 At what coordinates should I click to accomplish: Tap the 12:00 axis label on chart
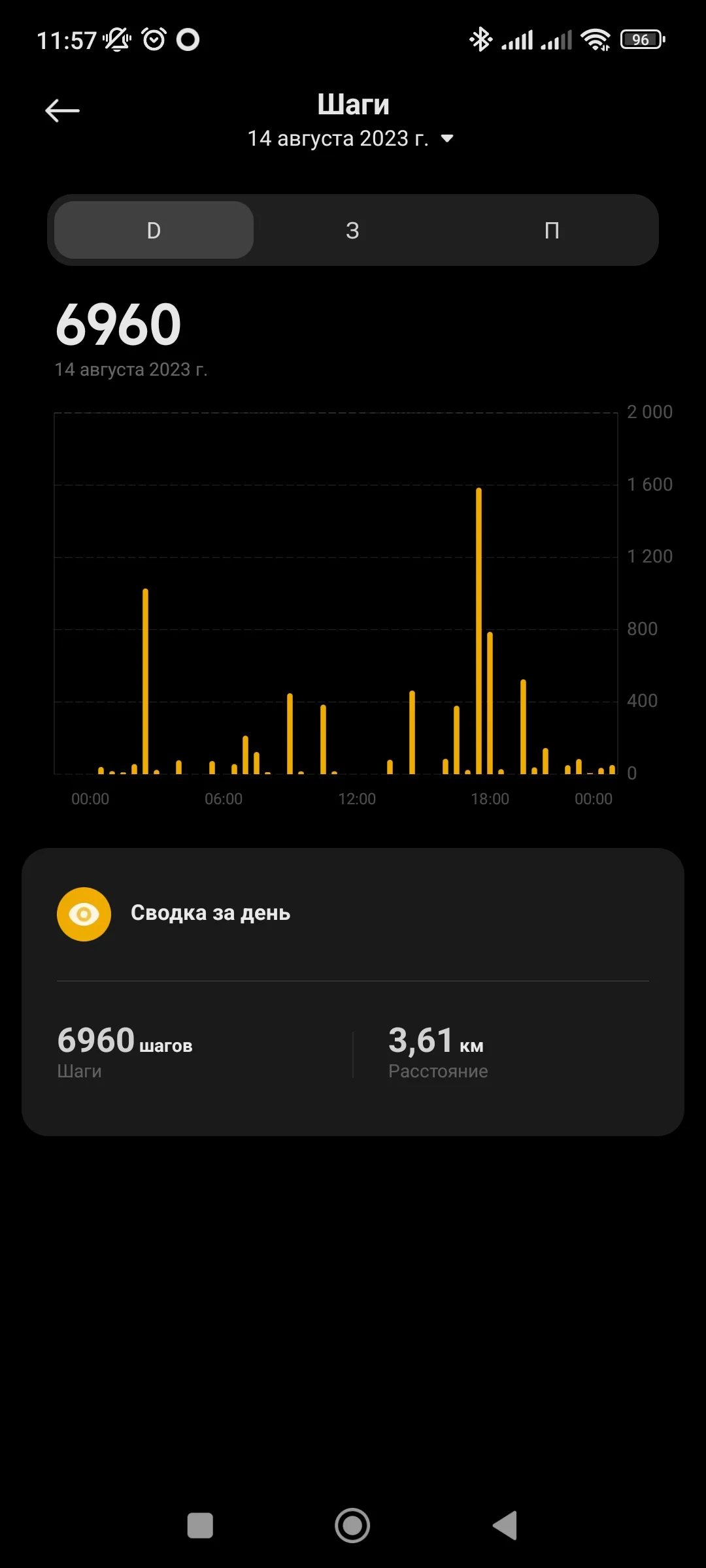coord(358,798)
